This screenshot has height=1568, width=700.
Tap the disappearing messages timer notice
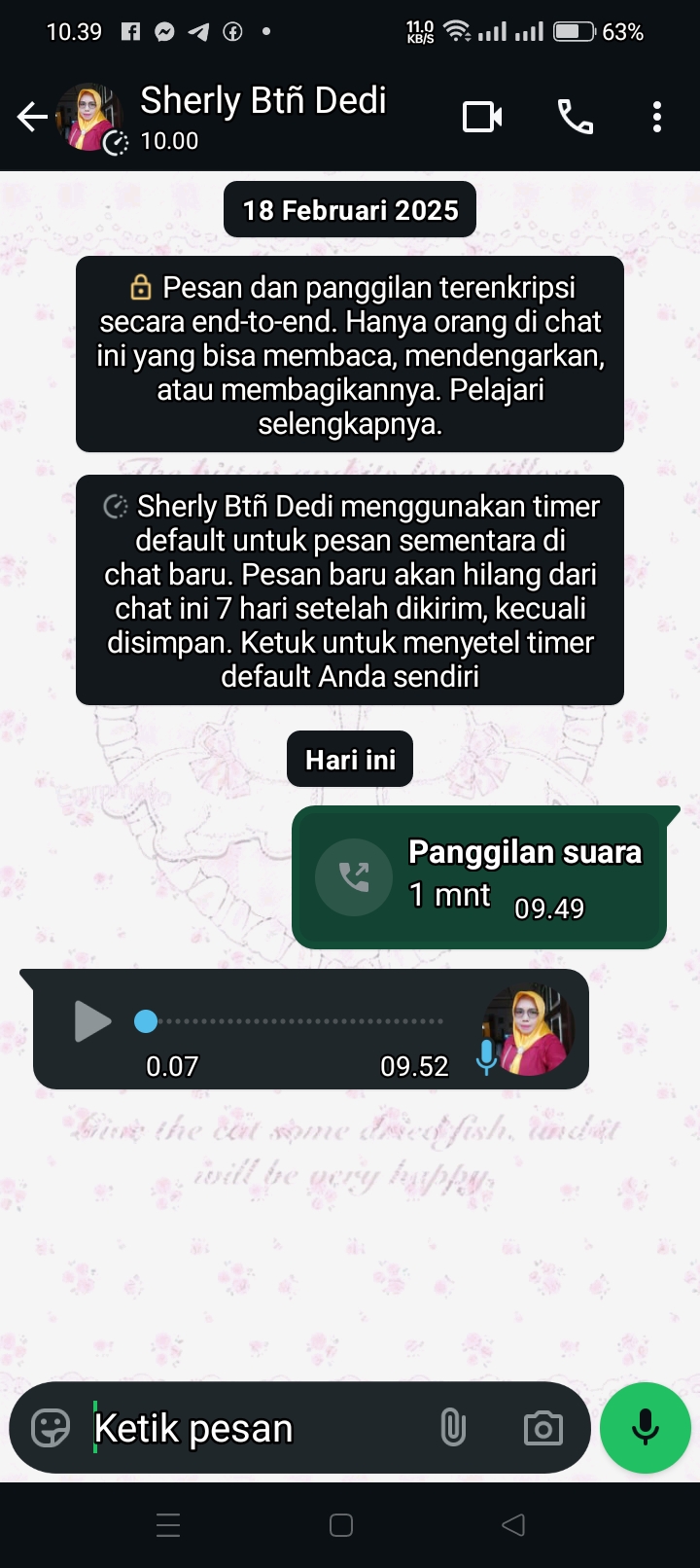350,589
